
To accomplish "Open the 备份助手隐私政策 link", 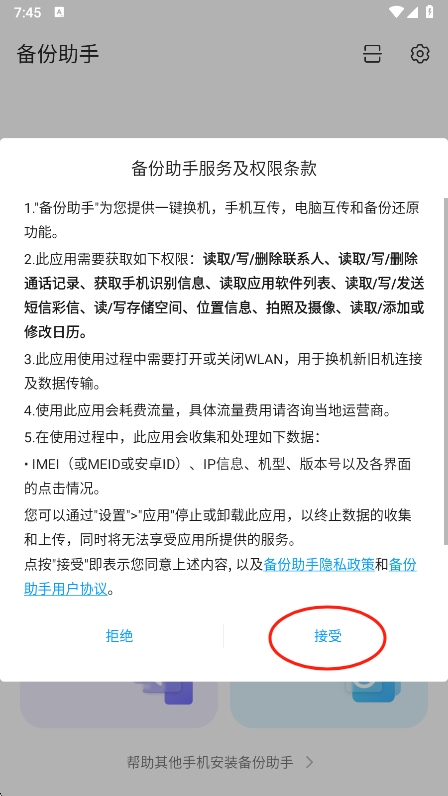I will click(x=319, y=565).
